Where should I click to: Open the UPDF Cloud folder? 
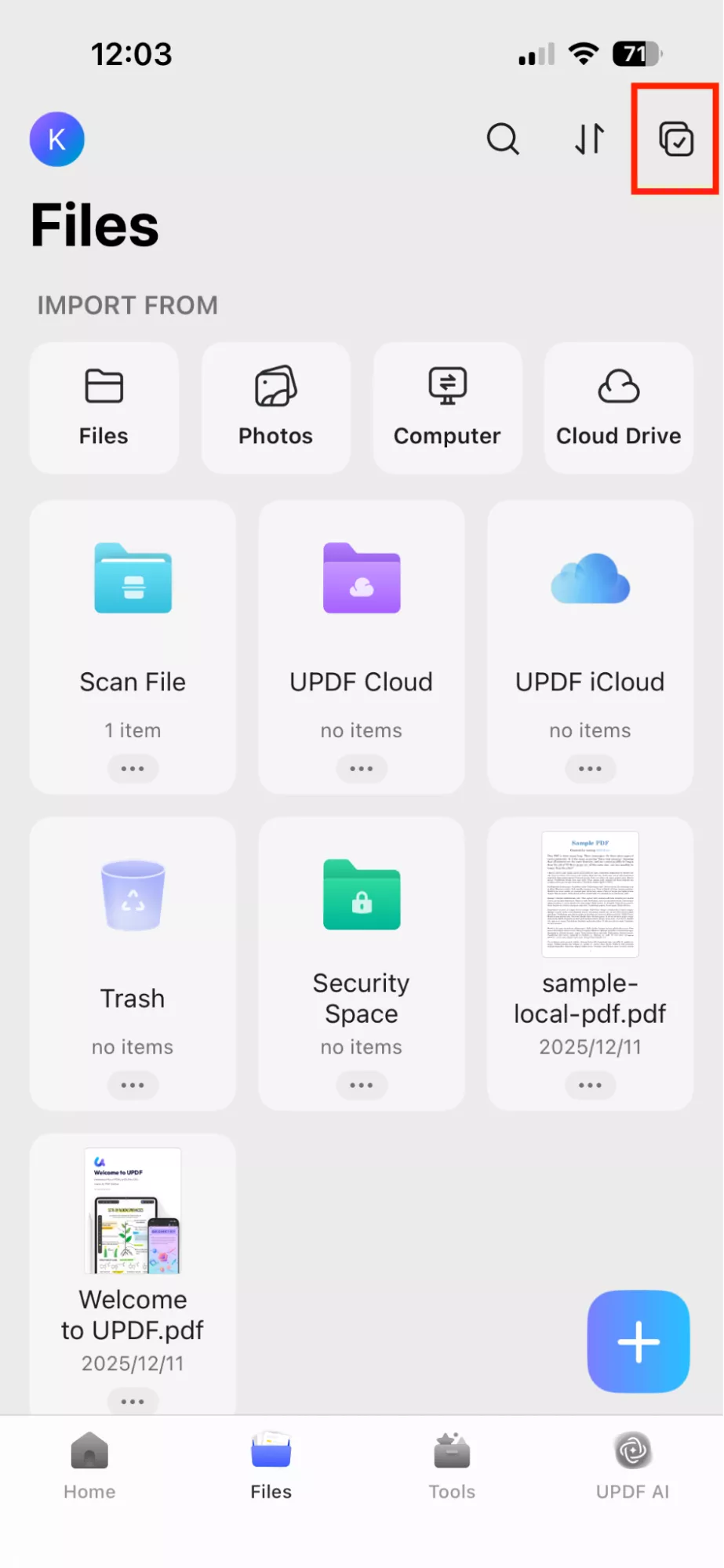(x=362, y=620)
